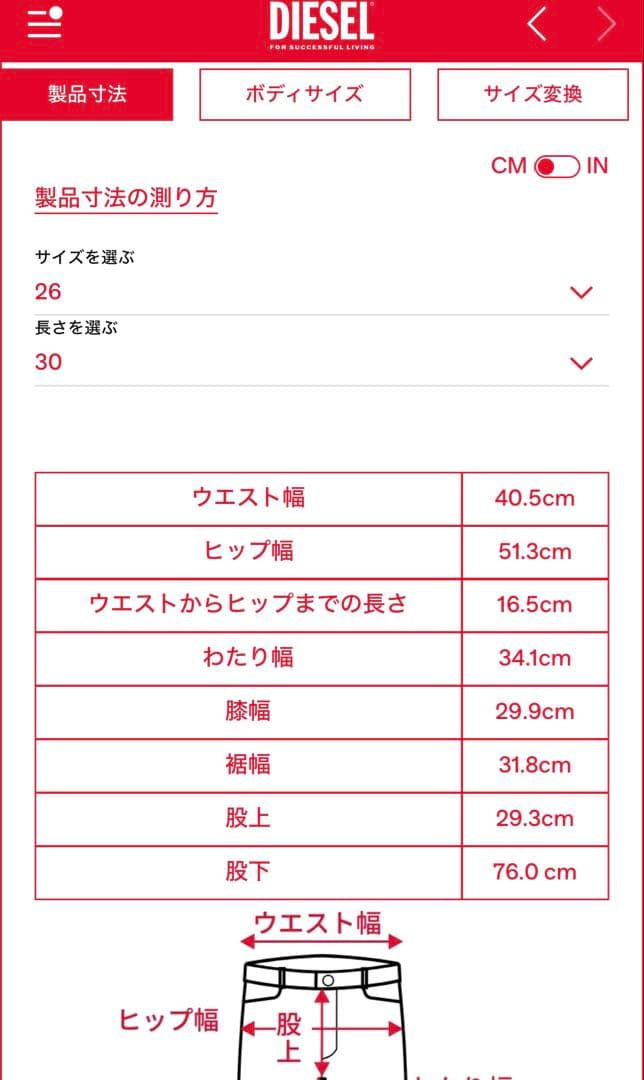
Task: Open the 製品寸法の測り方 link
Action: pyautogui.click(x=126, y=197)
